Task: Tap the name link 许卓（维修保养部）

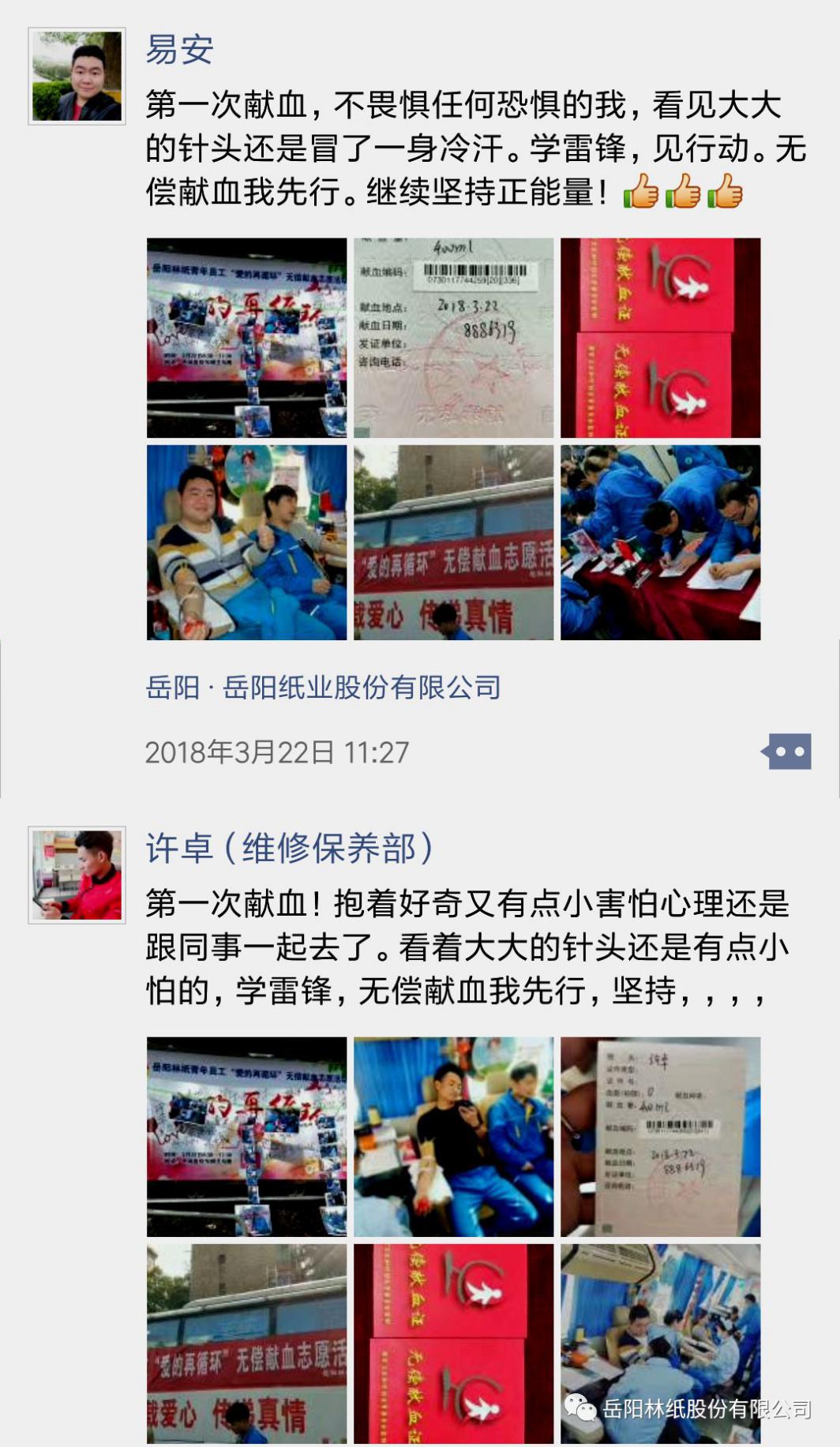Action: tap(290, 848)
